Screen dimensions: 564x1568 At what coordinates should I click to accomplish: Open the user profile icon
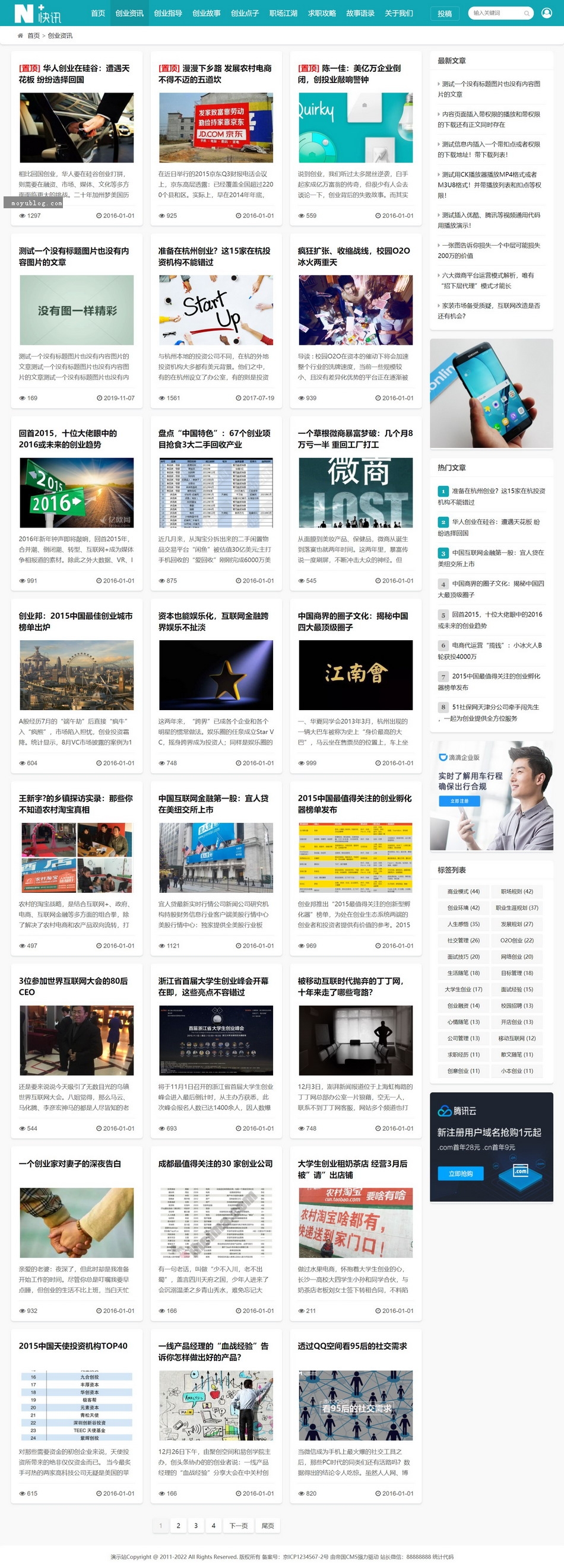tap(546, 13)
